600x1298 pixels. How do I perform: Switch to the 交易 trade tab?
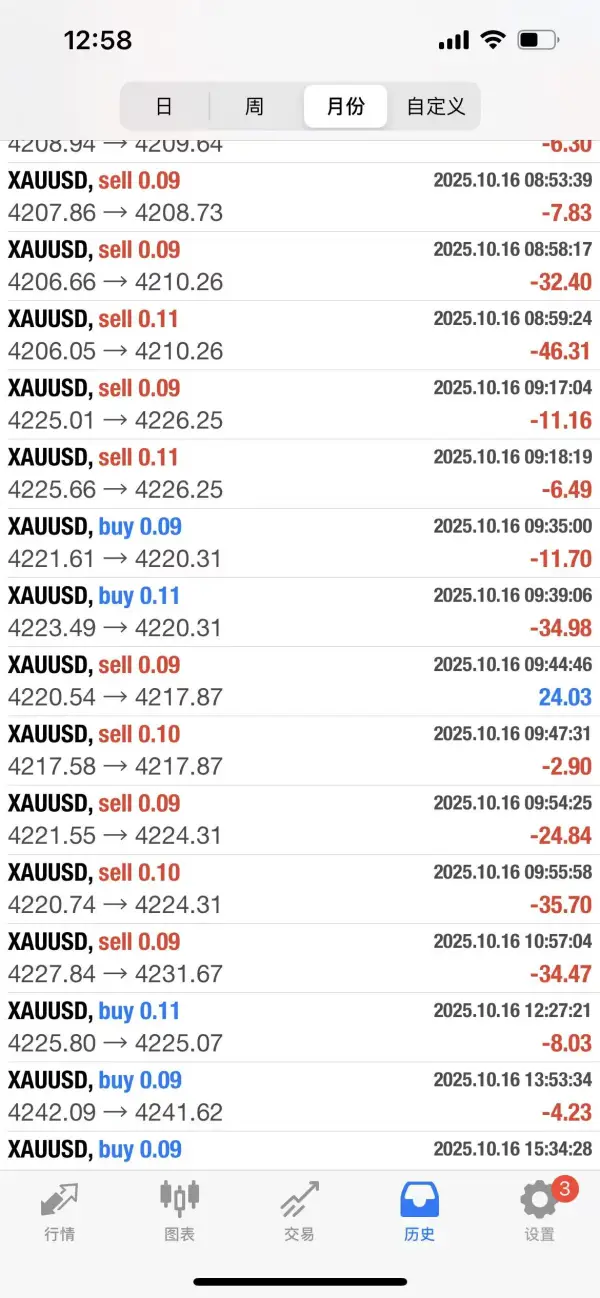pos(299,1211)
